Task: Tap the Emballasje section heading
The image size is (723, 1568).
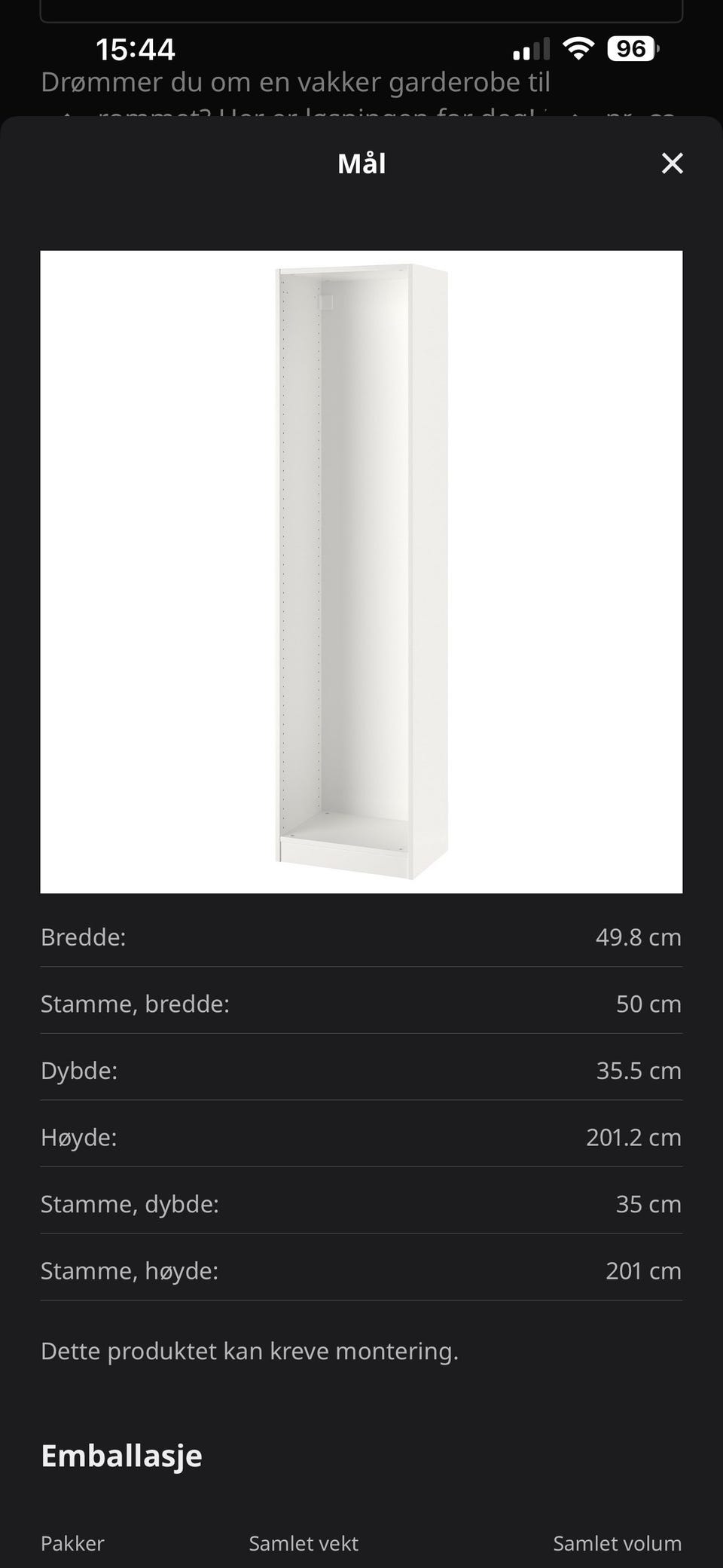Action: [121, 1456]
